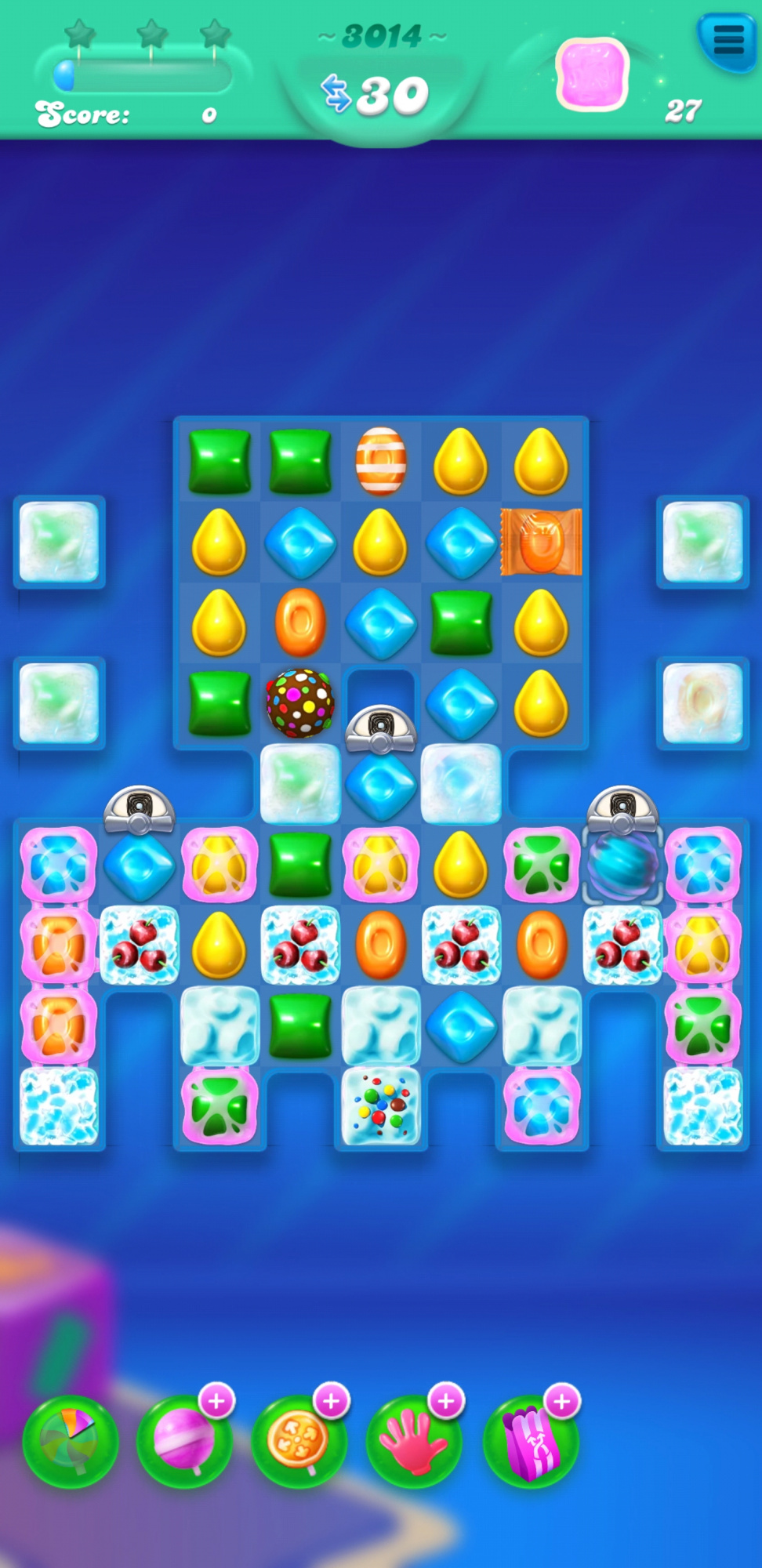Image resolution: width=762 pixels, height=1568 pixels.
Task: Tap the blue swirled coloring candy
Action: (623, 866)
